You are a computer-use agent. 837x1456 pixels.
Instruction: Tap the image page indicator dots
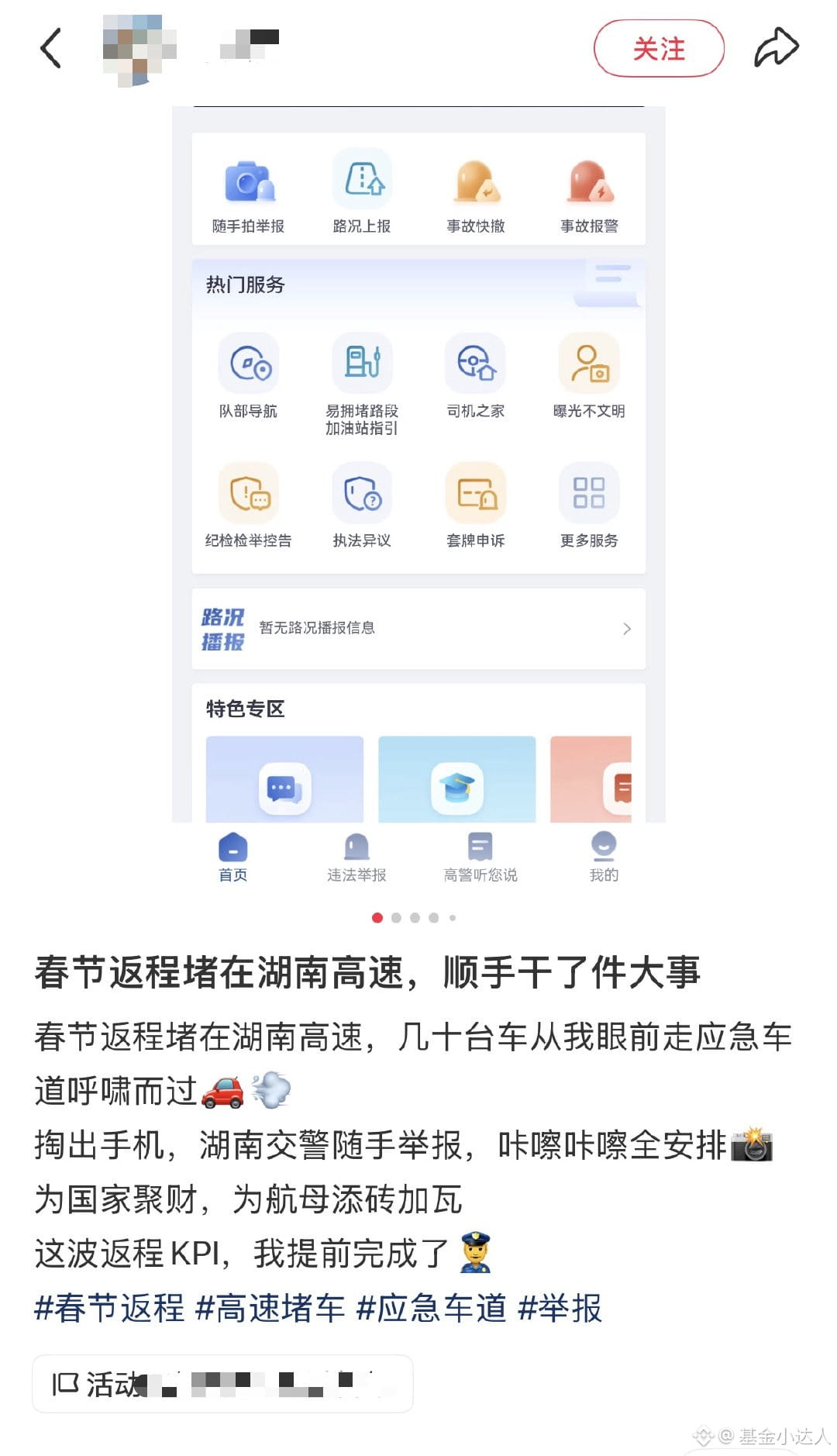coord(415,918)
